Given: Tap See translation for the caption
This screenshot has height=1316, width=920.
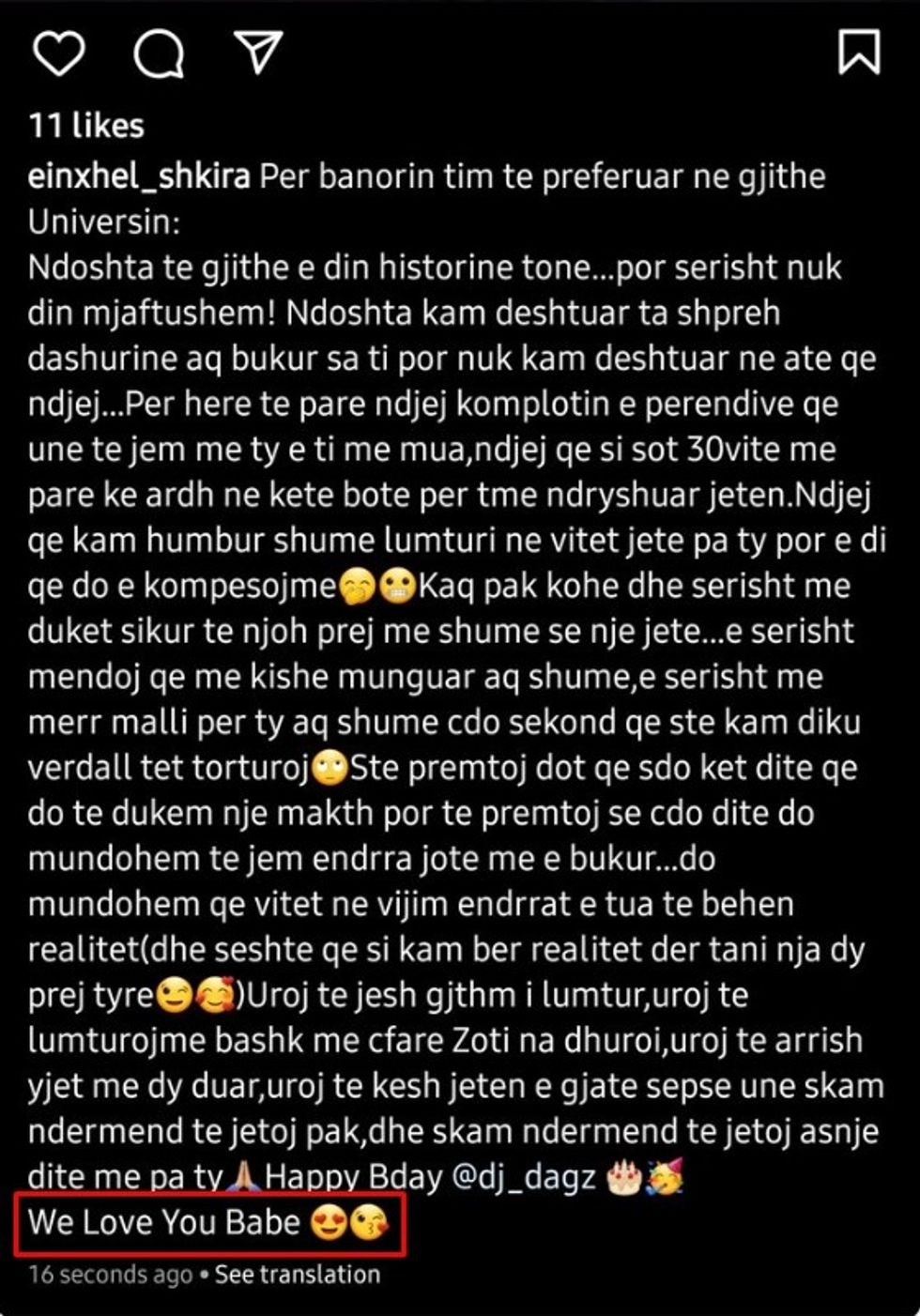Looking at the screenshot, I should 298,1275.
